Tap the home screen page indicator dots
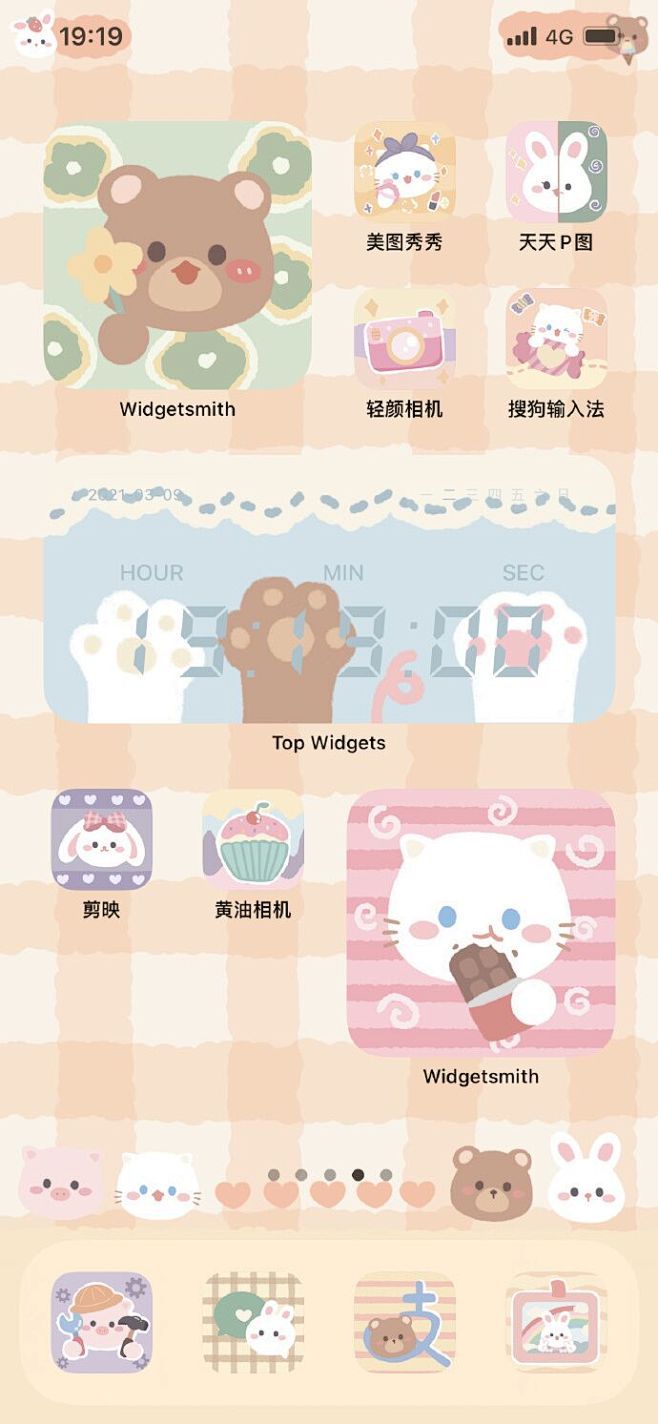 tap(329, 1175)
